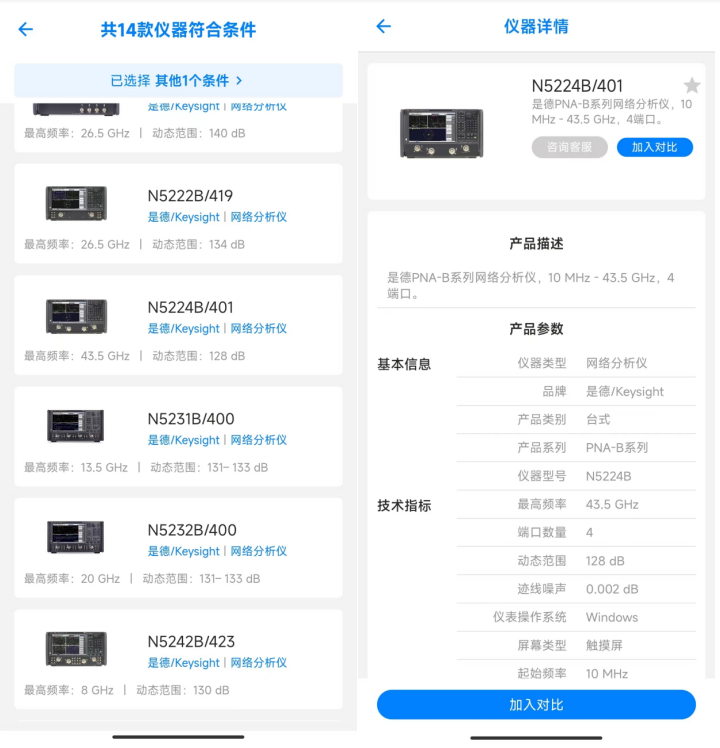
Task: Go back from the 14 instruments results list
Action: 26,30
